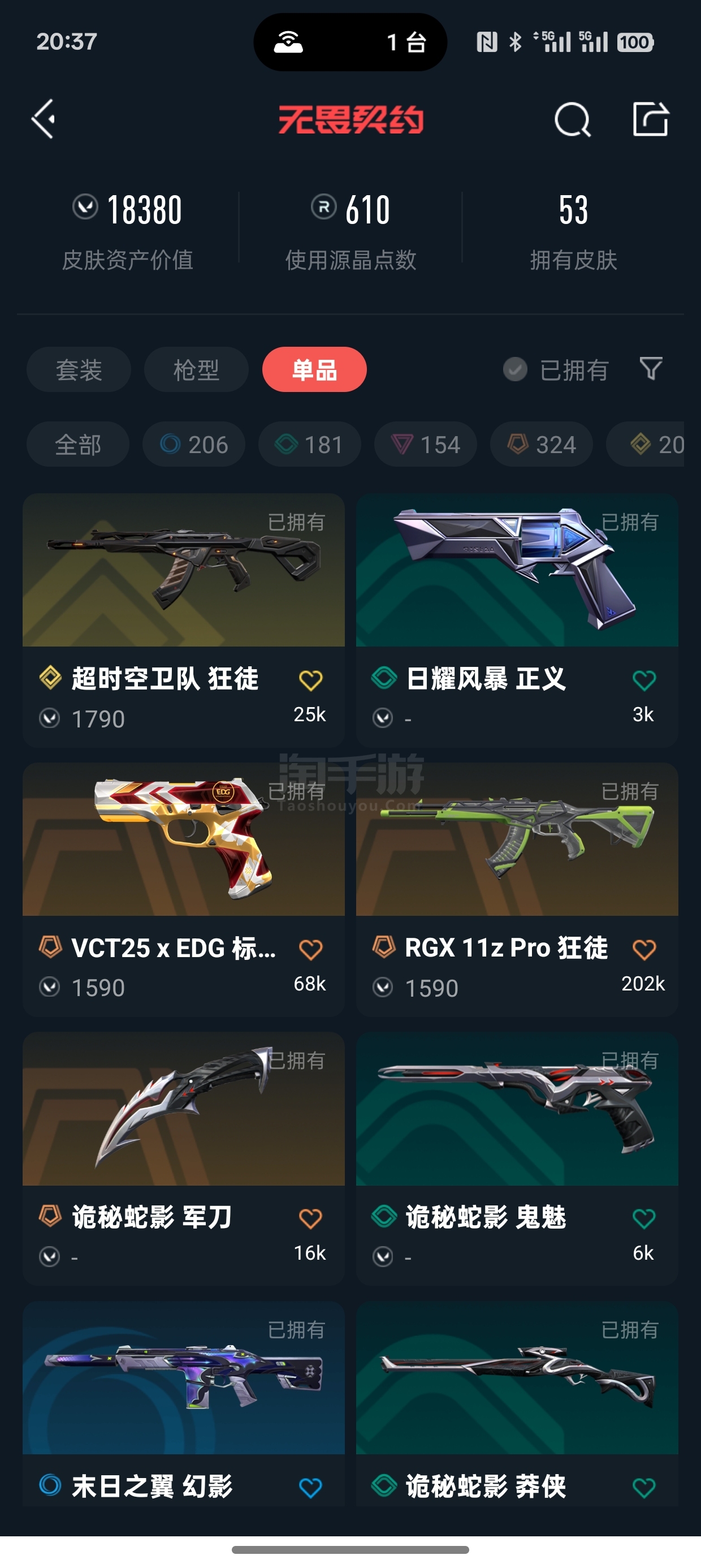Switch to the 套装 tab
The width and height of the screenshot is (701, 1568).
click(79, 369)
